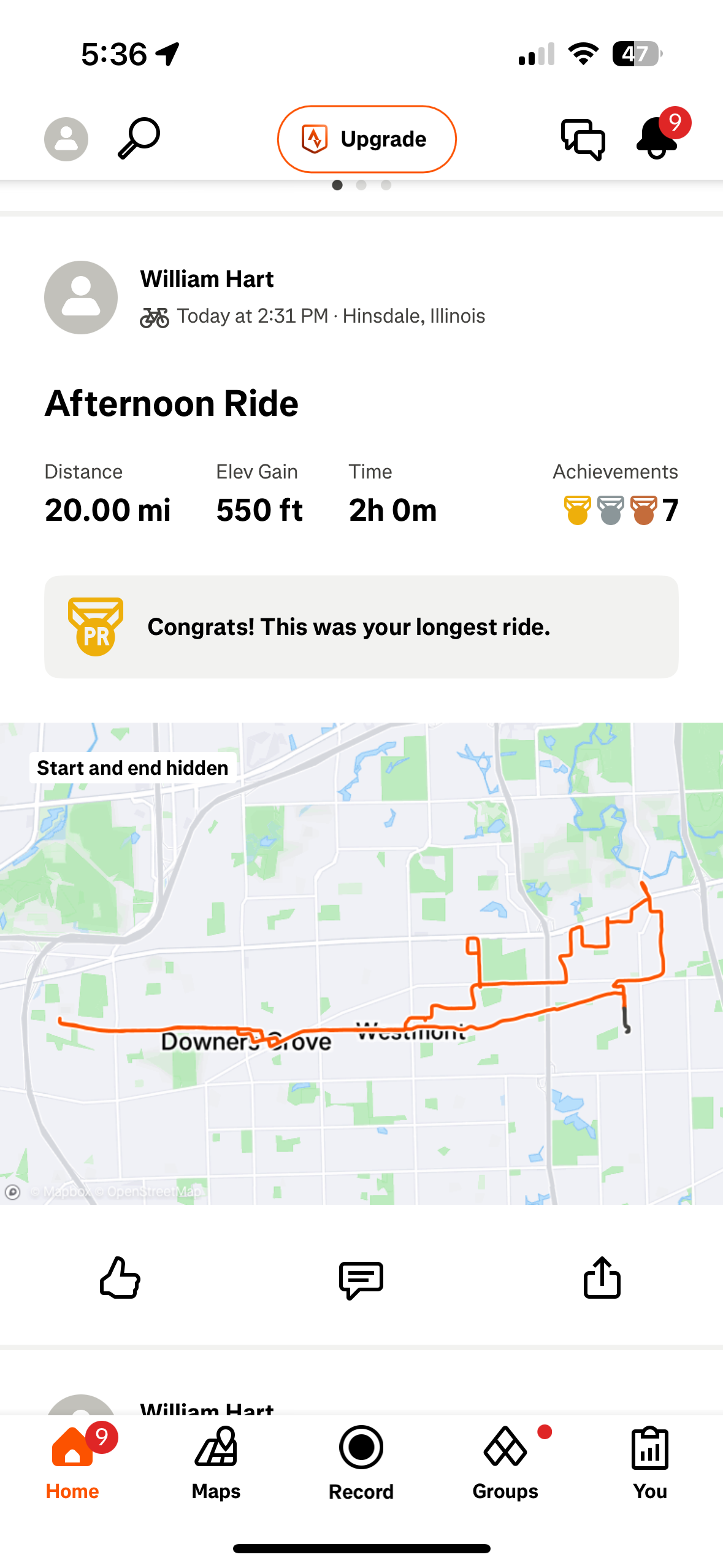Switch to the Maps tab

[216, 1462]
